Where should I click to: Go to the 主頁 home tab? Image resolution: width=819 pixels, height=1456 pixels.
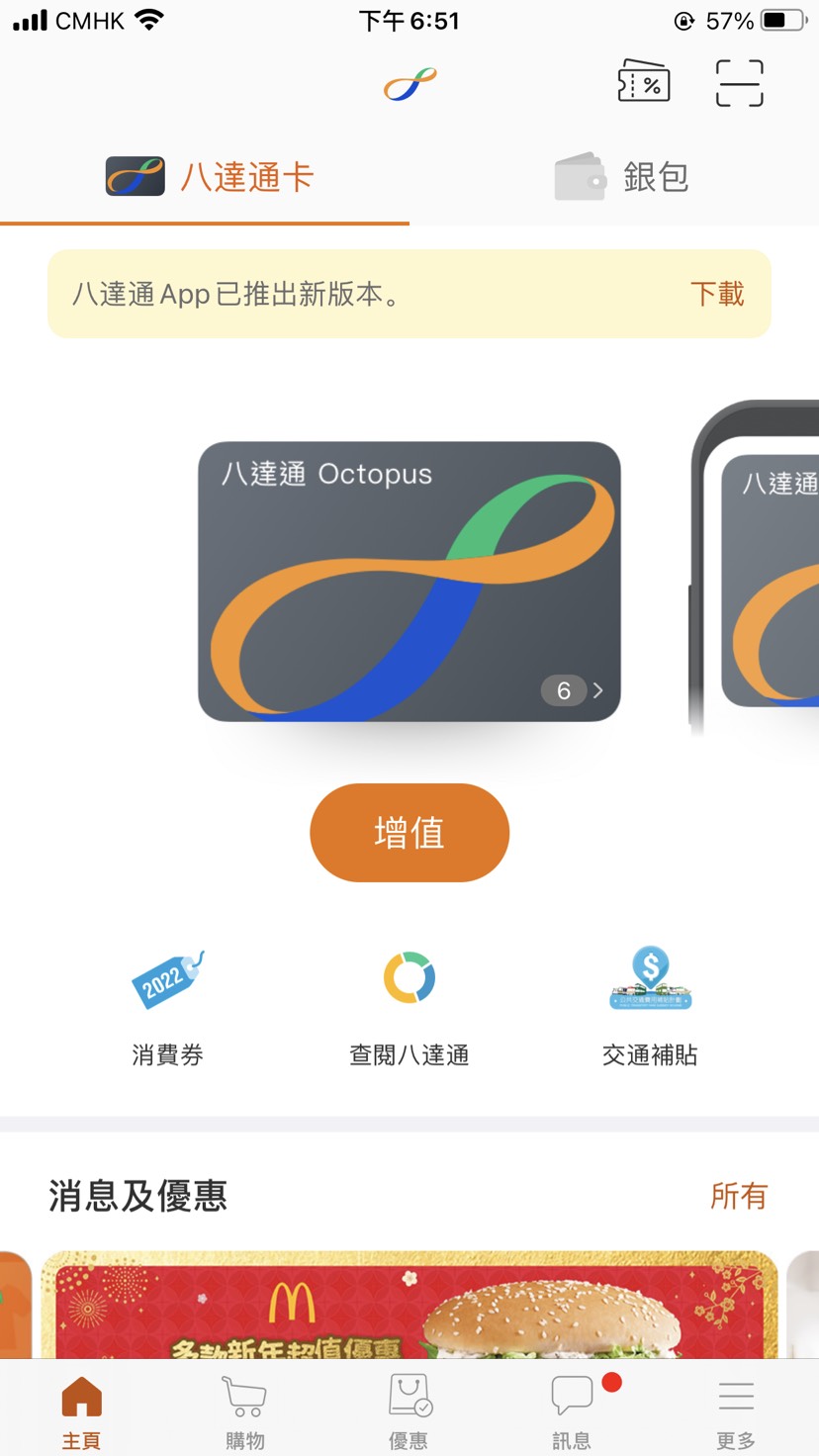81,1412
